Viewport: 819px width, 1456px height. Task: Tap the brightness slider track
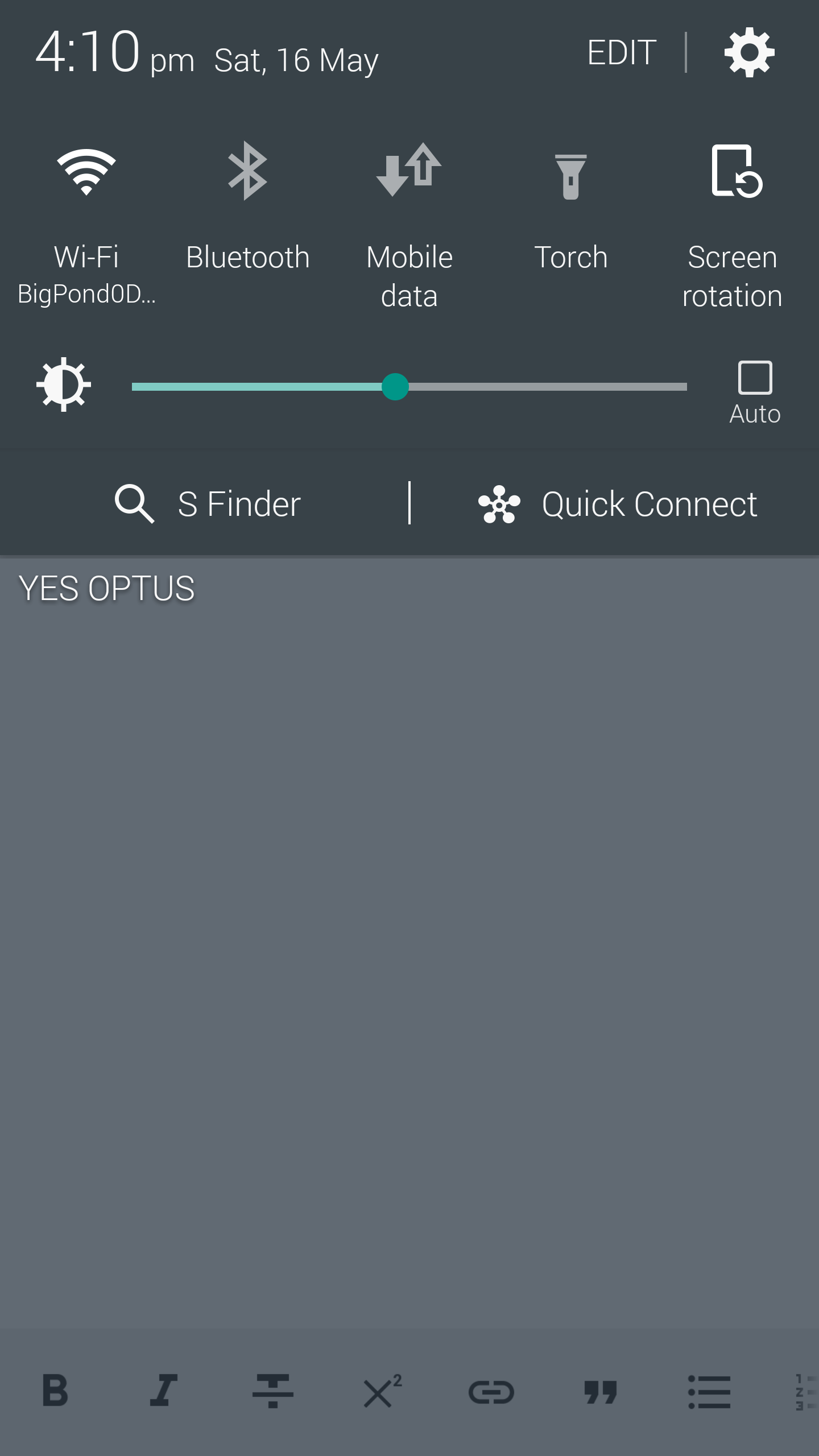[409, 387]
